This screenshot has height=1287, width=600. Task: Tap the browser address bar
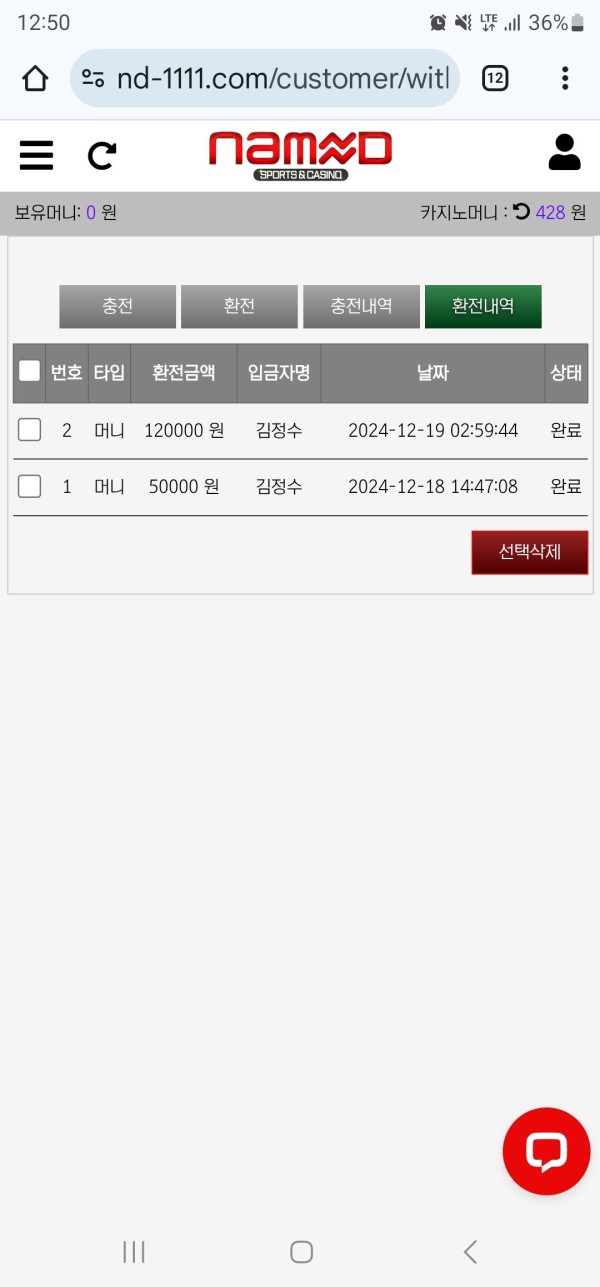pos(265,78)
